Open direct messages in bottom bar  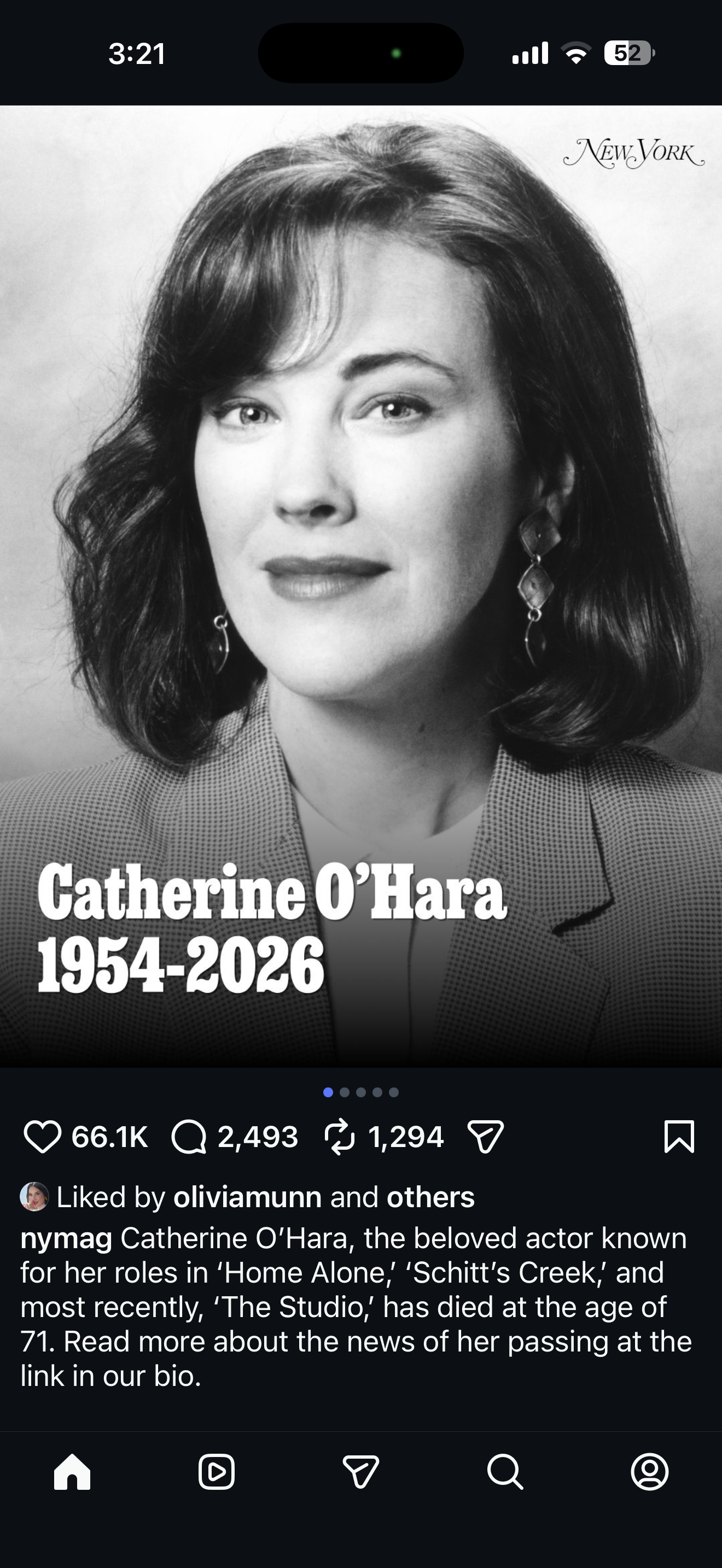[361, 1472]
